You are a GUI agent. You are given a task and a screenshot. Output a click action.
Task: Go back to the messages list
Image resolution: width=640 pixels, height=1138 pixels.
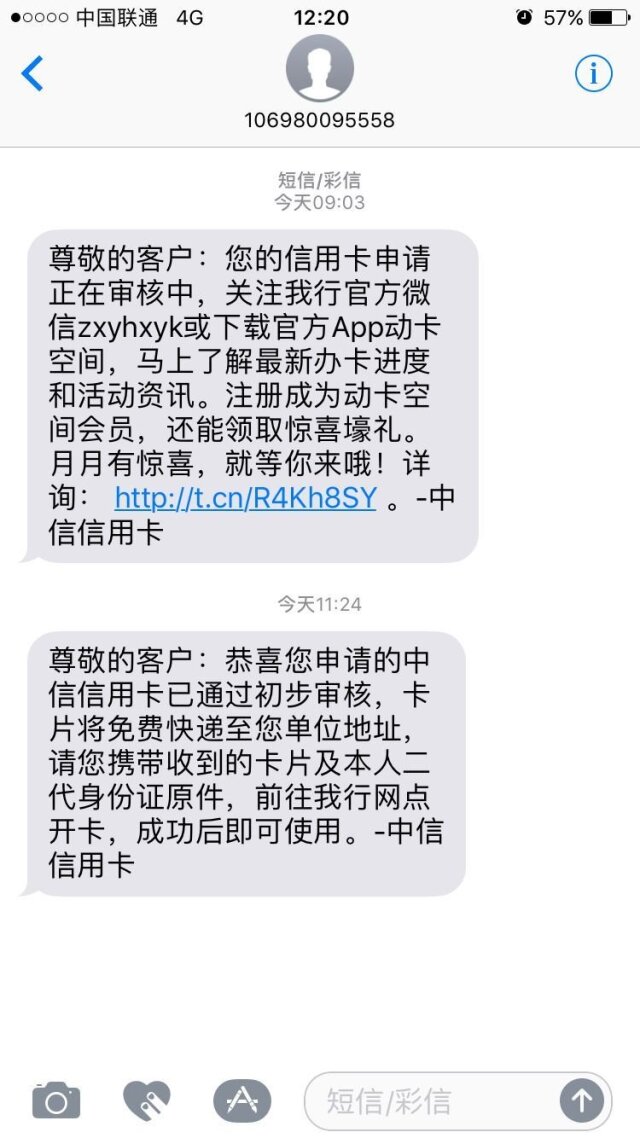[32, 74]
